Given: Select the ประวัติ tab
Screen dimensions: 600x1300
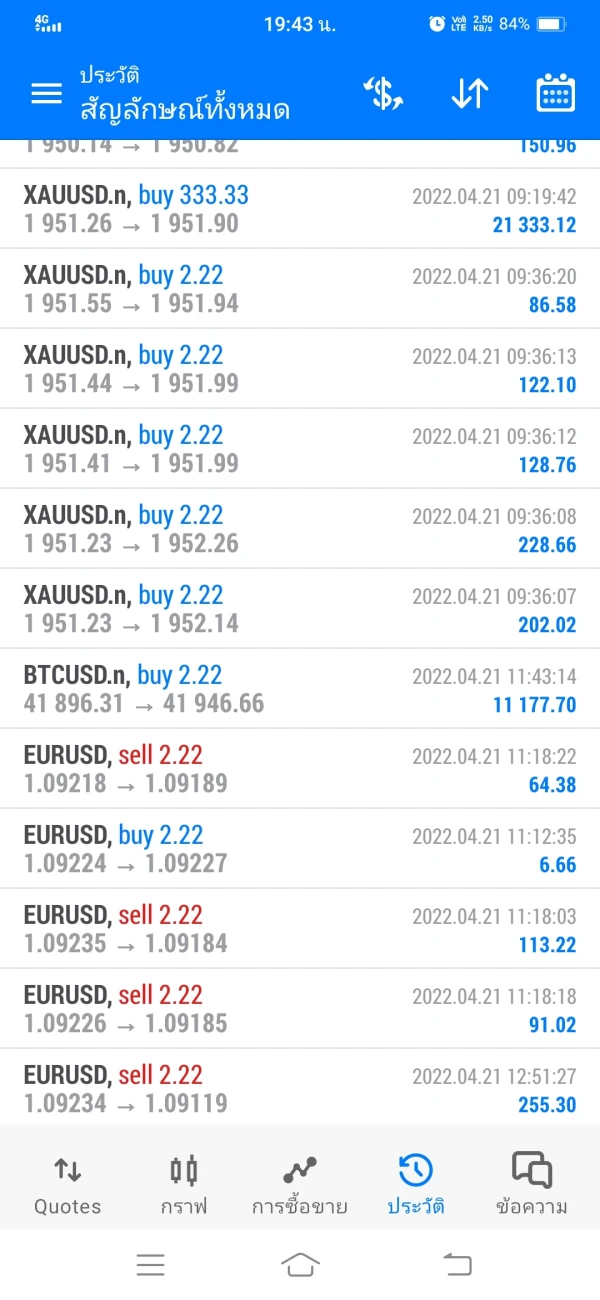Looking at the screenshot, I should tap(415, 1184).
